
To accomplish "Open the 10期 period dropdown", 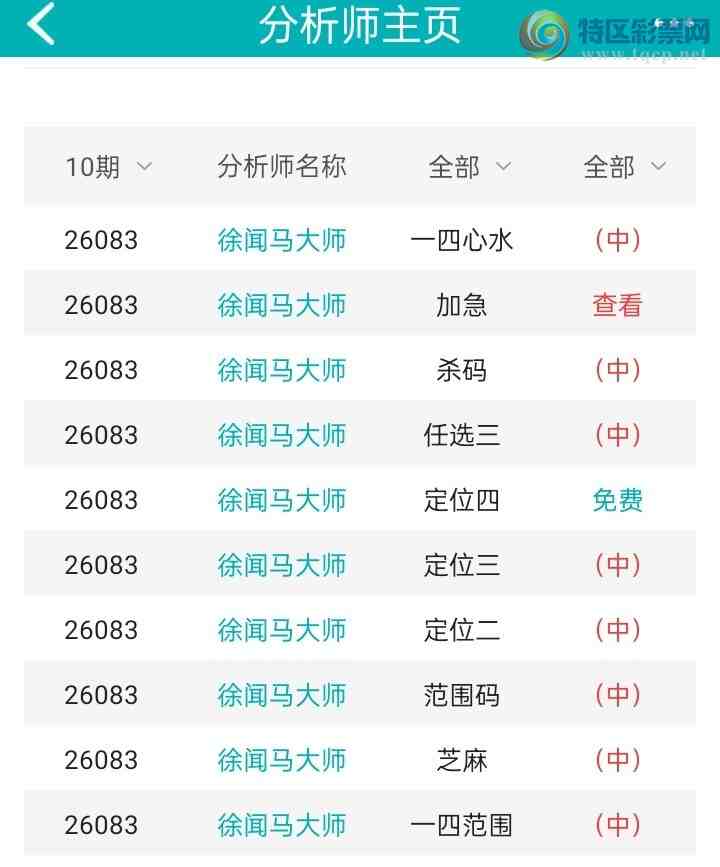I will [105, 167].
